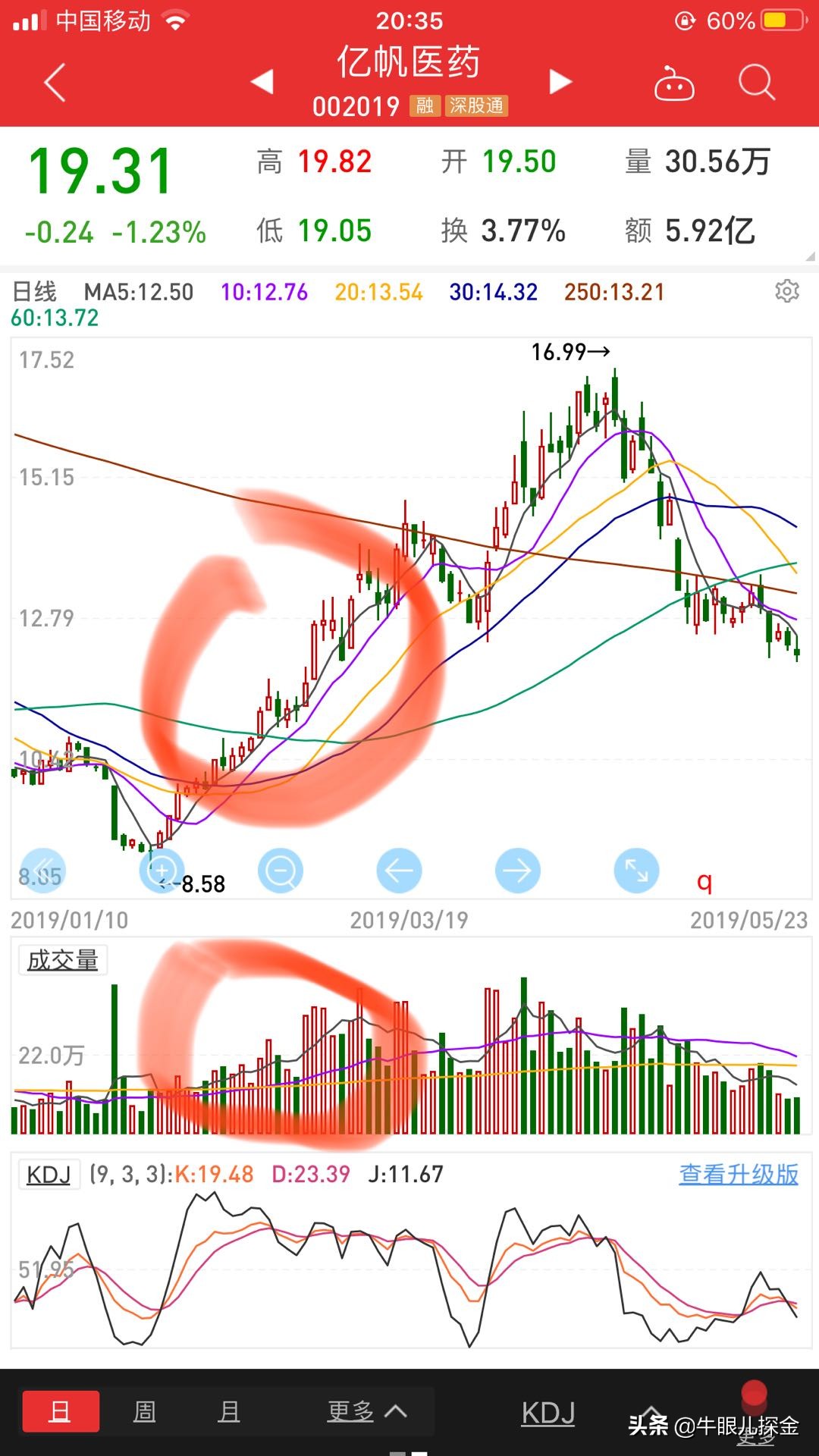Open the robot assistant icon
The height and width of the screenshot is (1456, 819).
click(673, 82)
